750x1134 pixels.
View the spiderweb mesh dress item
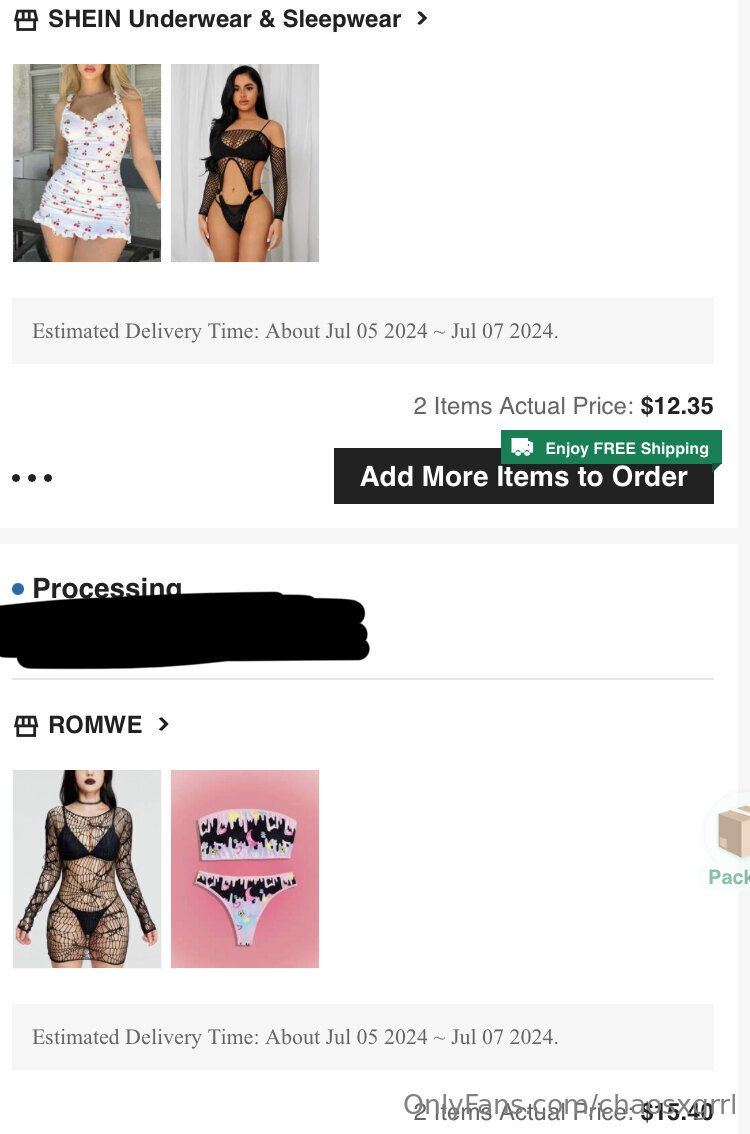click(x=87, y=868)
